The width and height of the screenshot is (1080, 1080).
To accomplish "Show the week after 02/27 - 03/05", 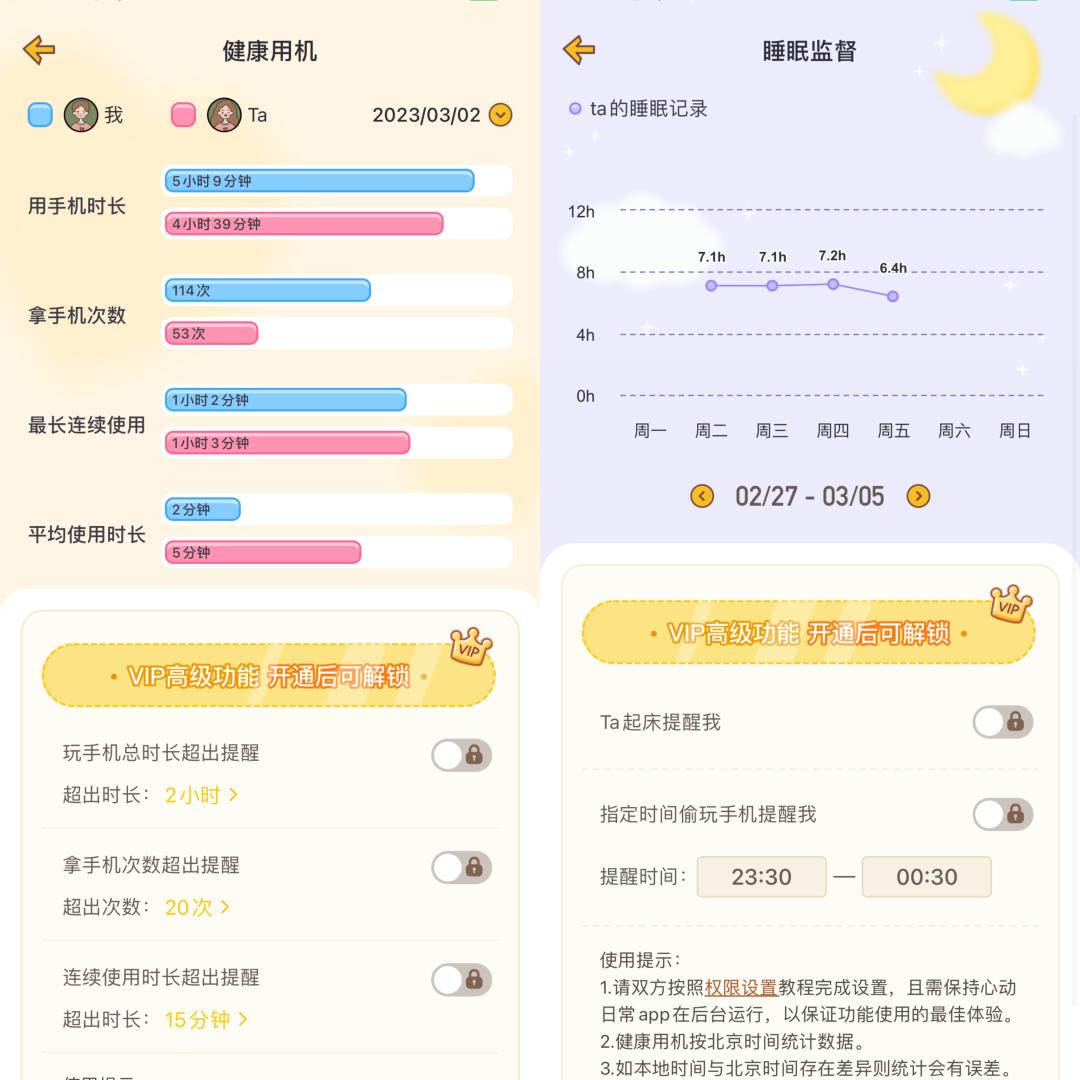I will pos(918,496).
